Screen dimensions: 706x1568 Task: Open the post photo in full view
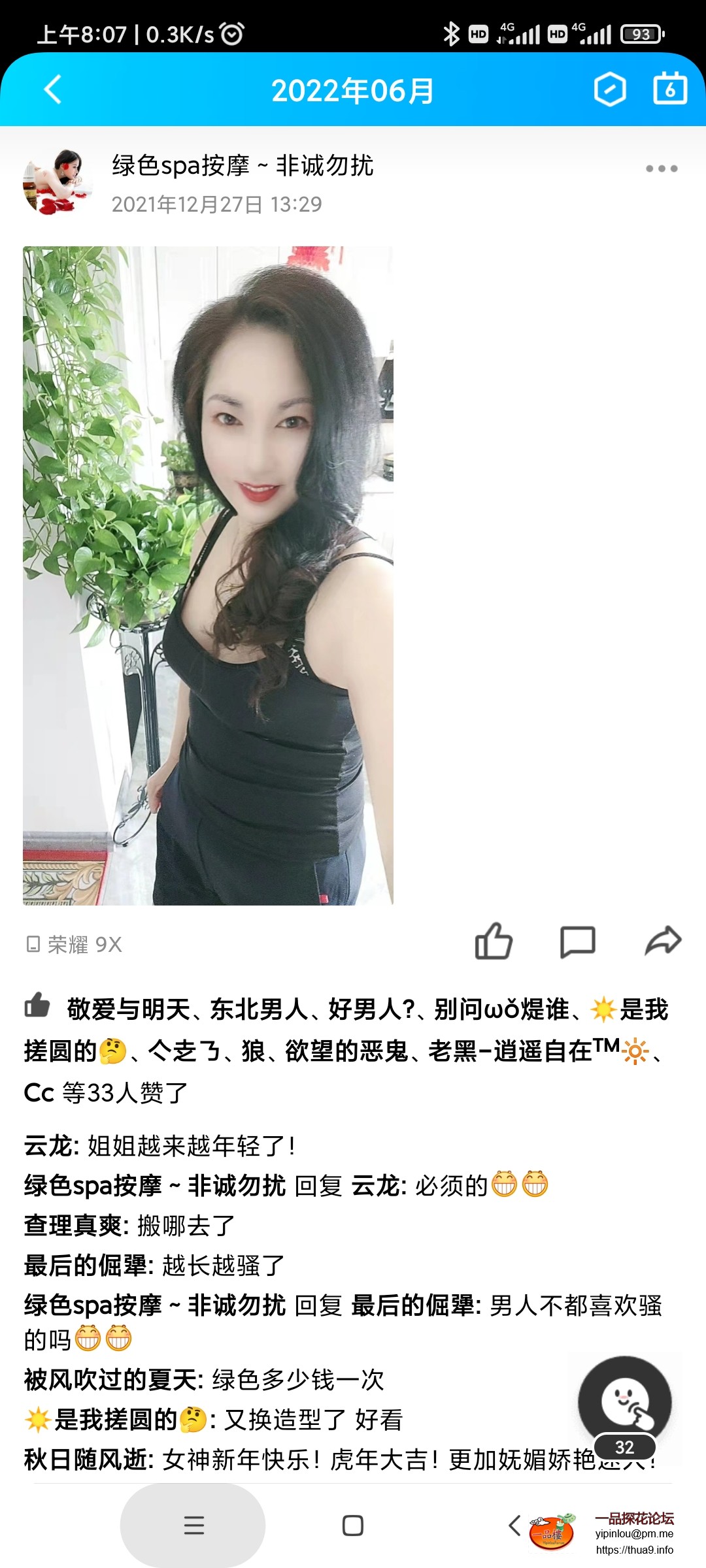point(208,575)
